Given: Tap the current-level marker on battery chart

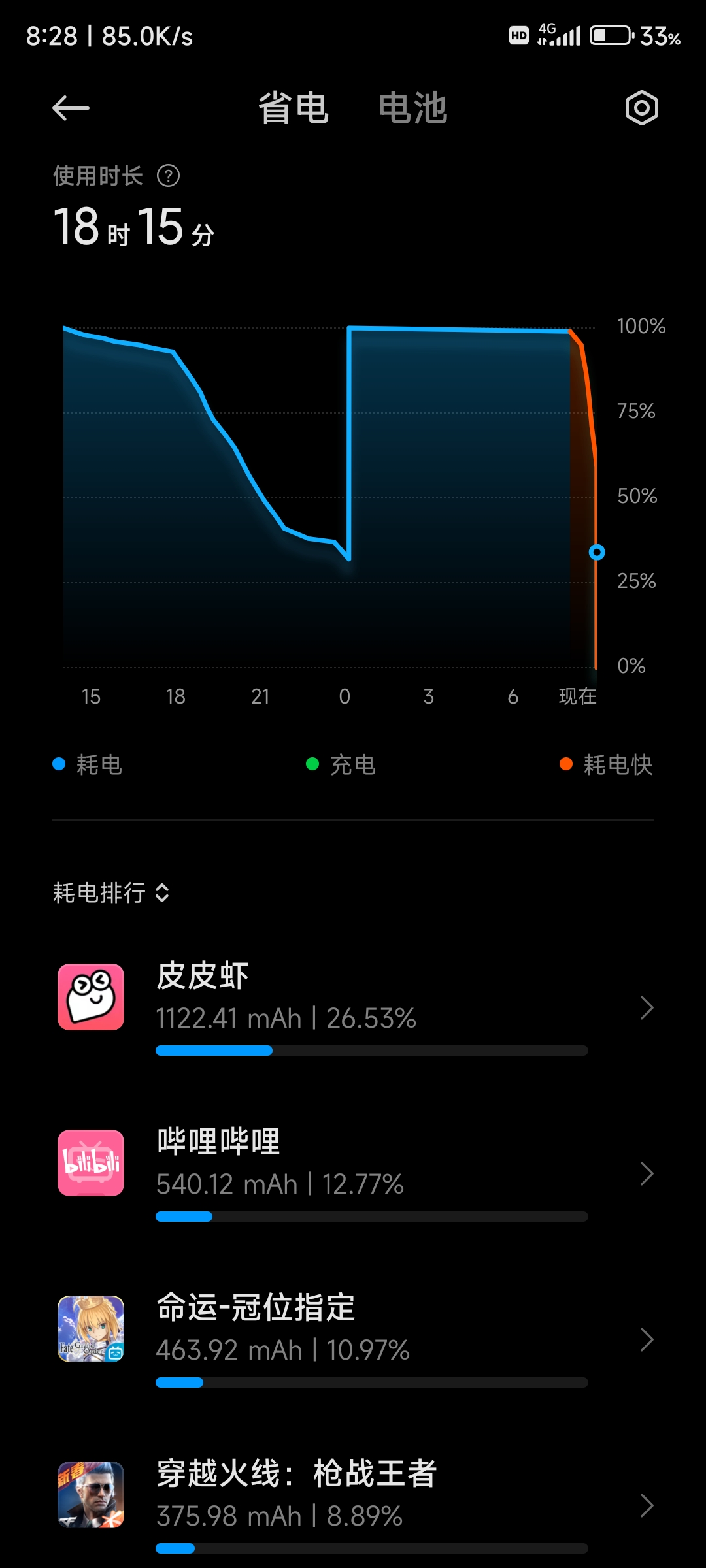Looking at the screenshot, I should [x=597, y=553].
